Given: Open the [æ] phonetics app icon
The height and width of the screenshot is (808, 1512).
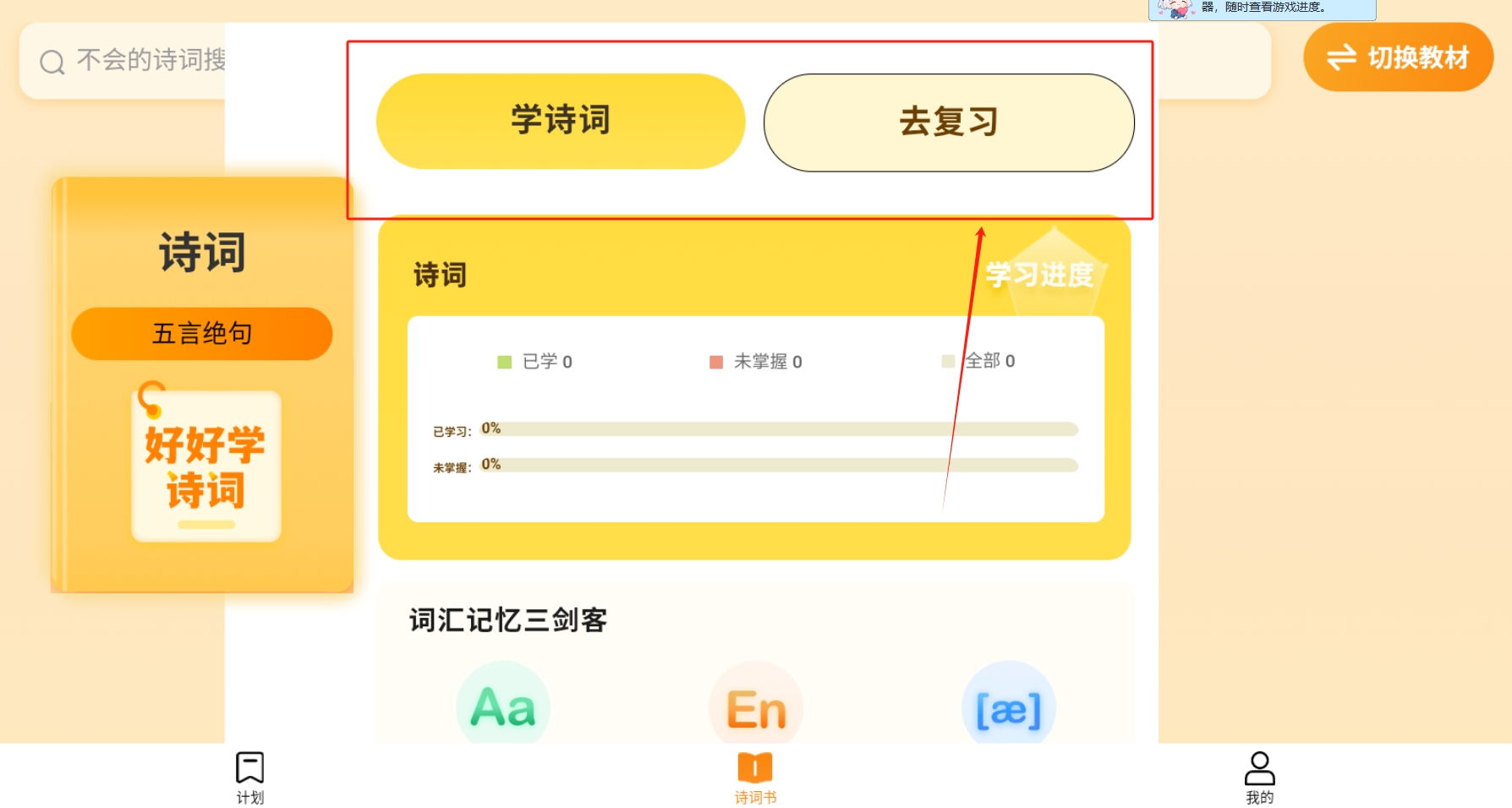Looking at the screenshot, I should pos(1009,708).
